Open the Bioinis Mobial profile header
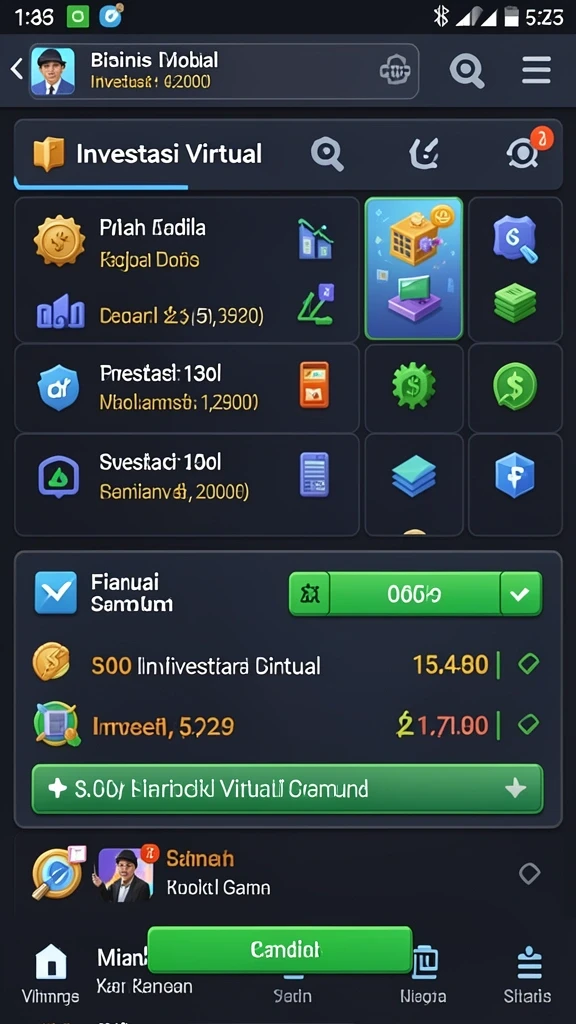Viewport: 576px width, 1024px height. pos(223,71)
